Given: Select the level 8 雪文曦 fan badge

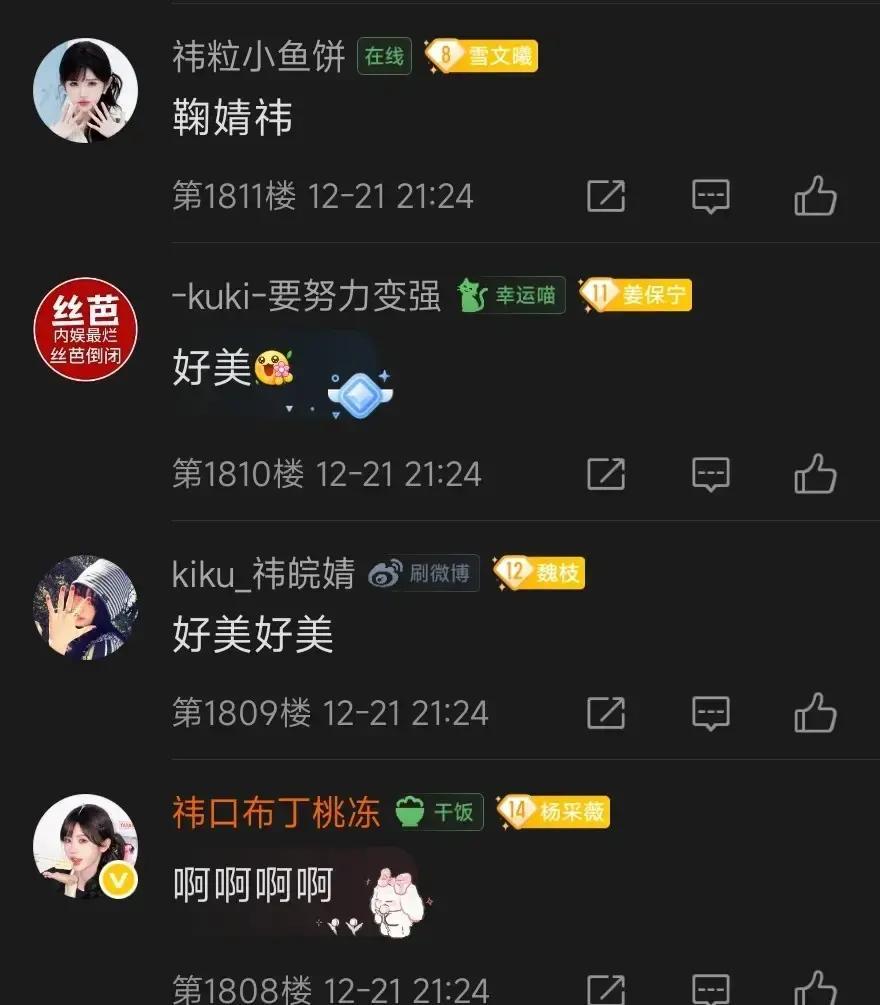Looking at the screenshot, I should (x=480, y=57).
